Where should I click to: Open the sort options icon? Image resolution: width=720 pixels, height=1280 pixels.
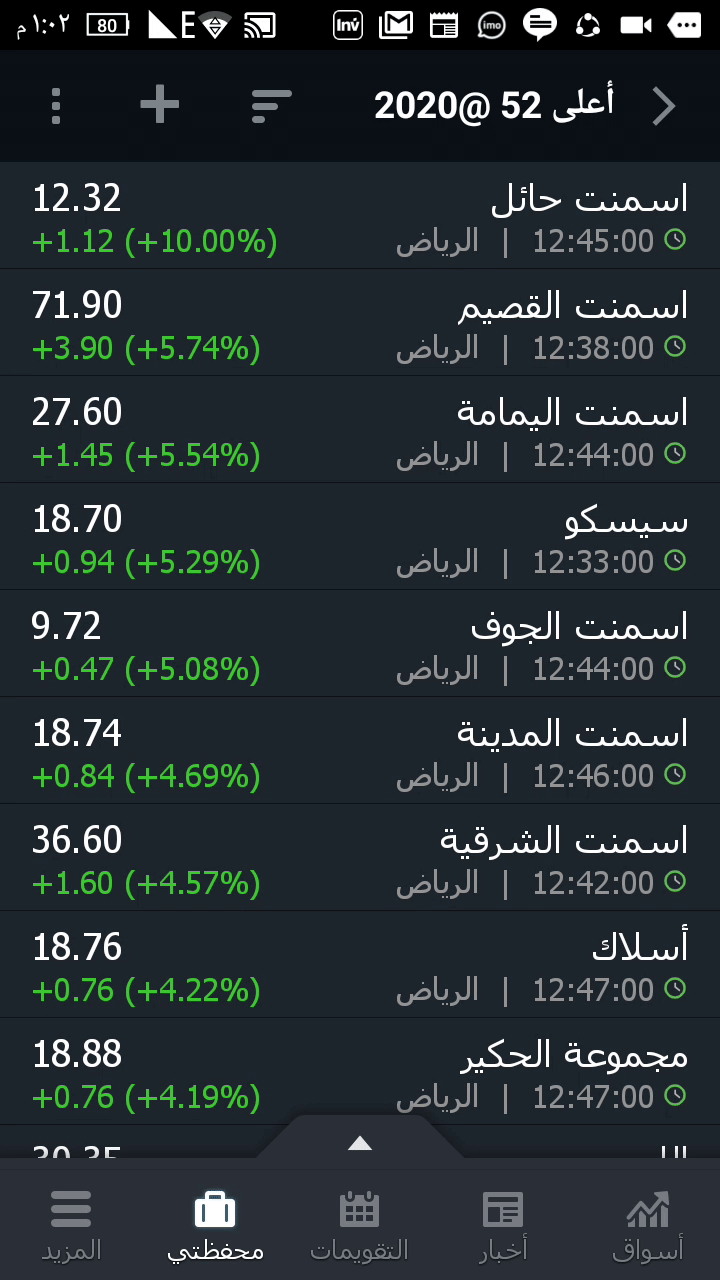click(x=271, y=105)
